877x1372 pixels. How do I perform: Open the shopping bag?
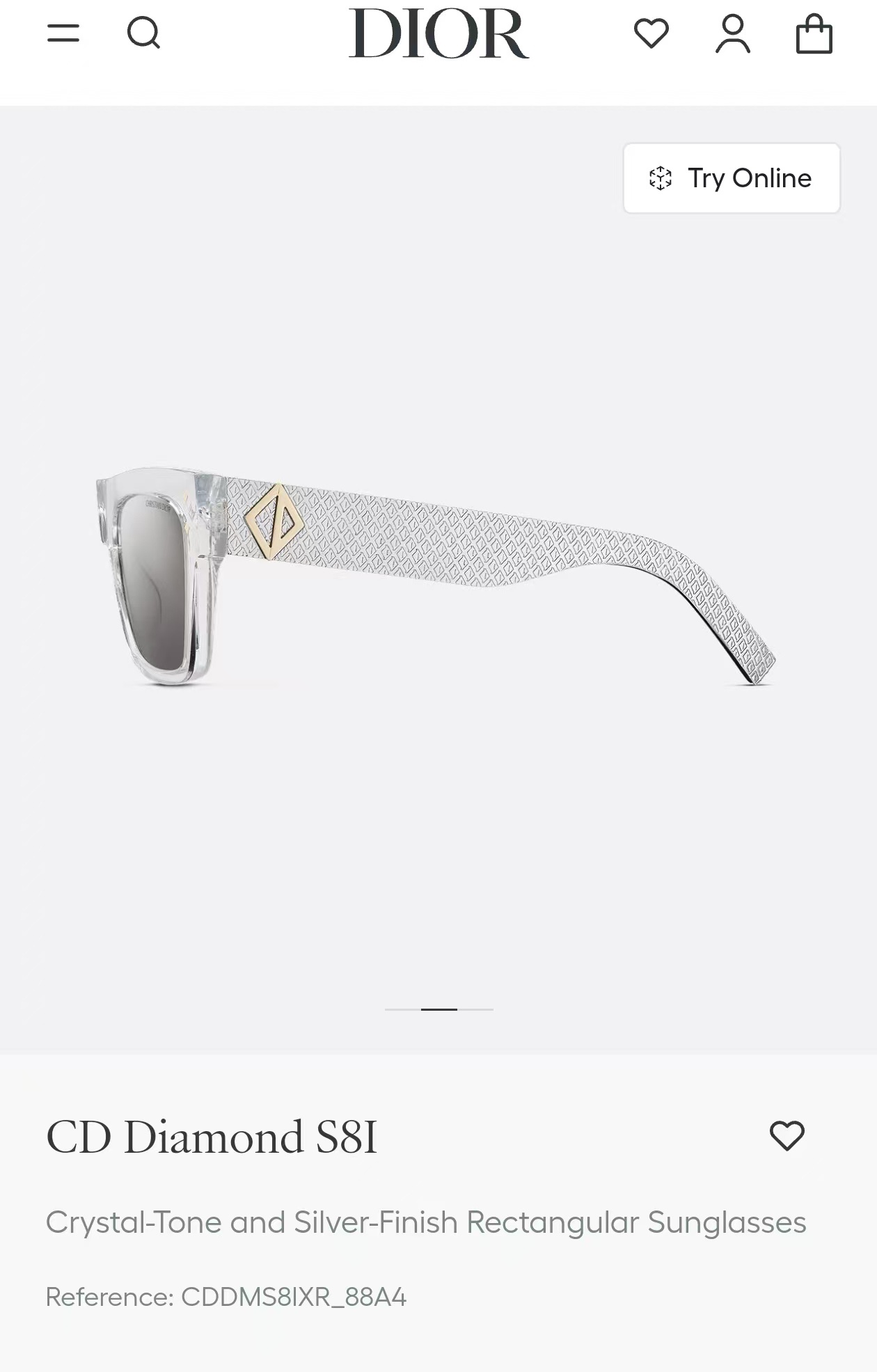coord(814,34)
